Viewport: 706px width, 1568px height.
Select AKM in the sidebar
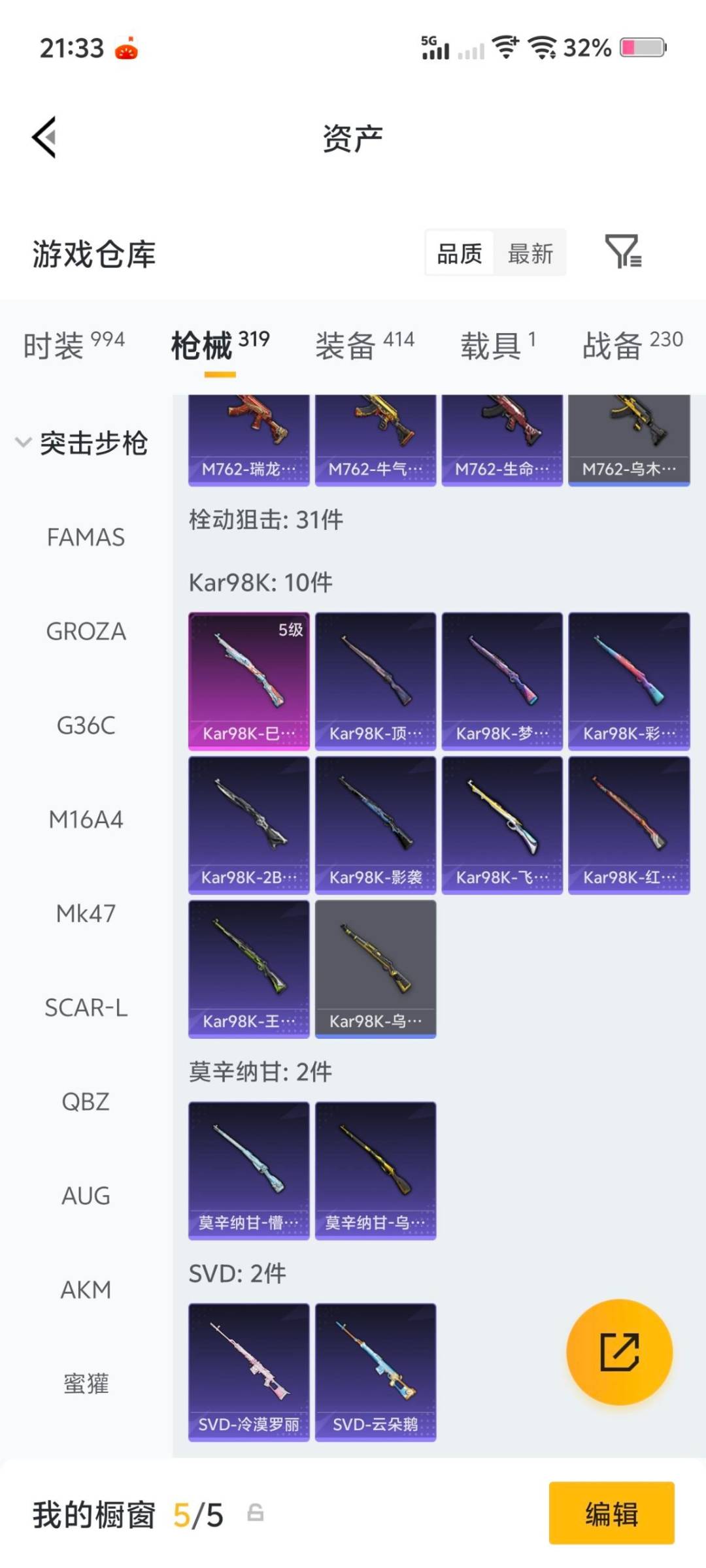(x=87, y=1290)
